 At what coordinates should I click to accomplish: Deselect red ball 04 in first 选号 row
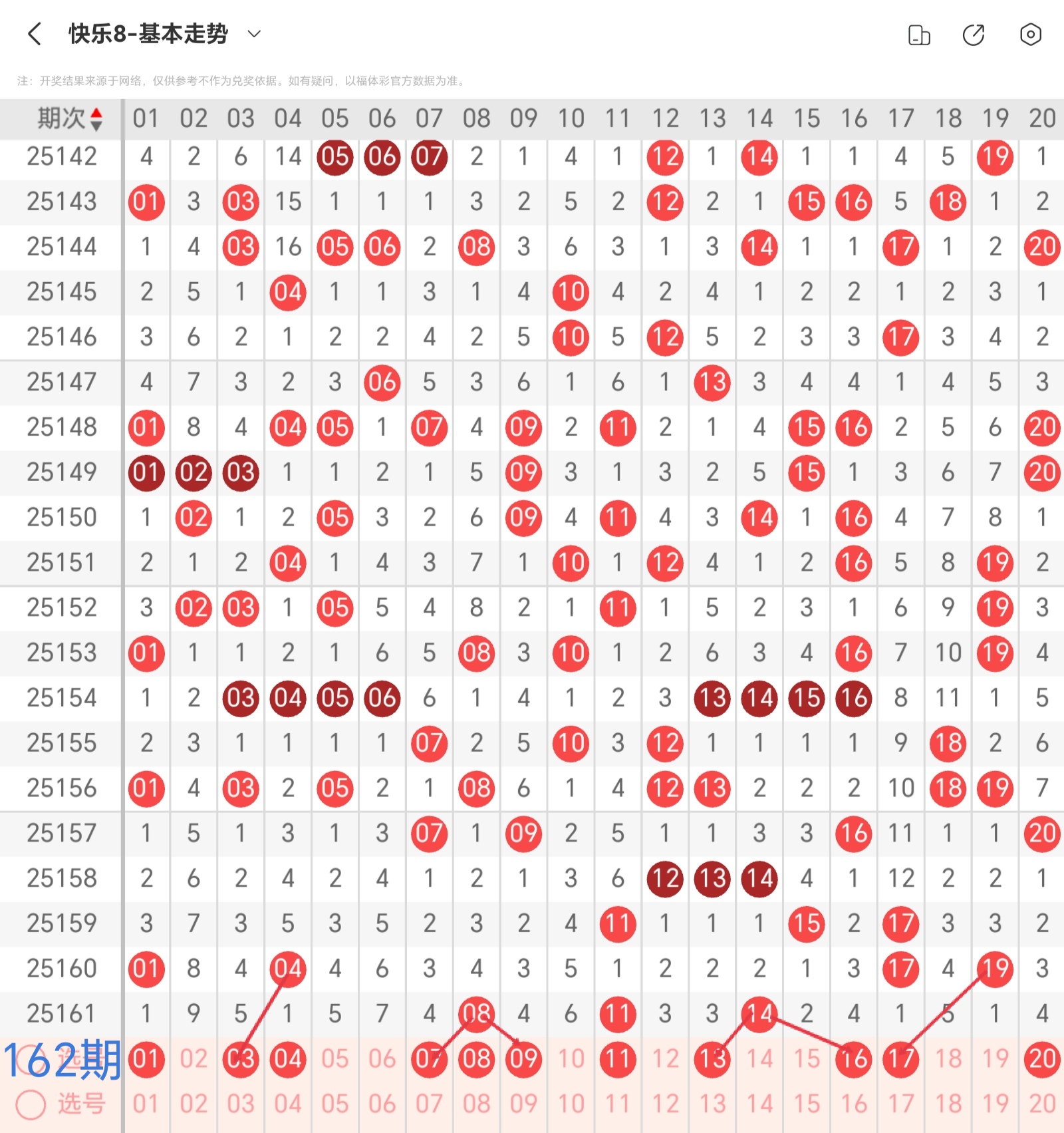[288, 1058]
